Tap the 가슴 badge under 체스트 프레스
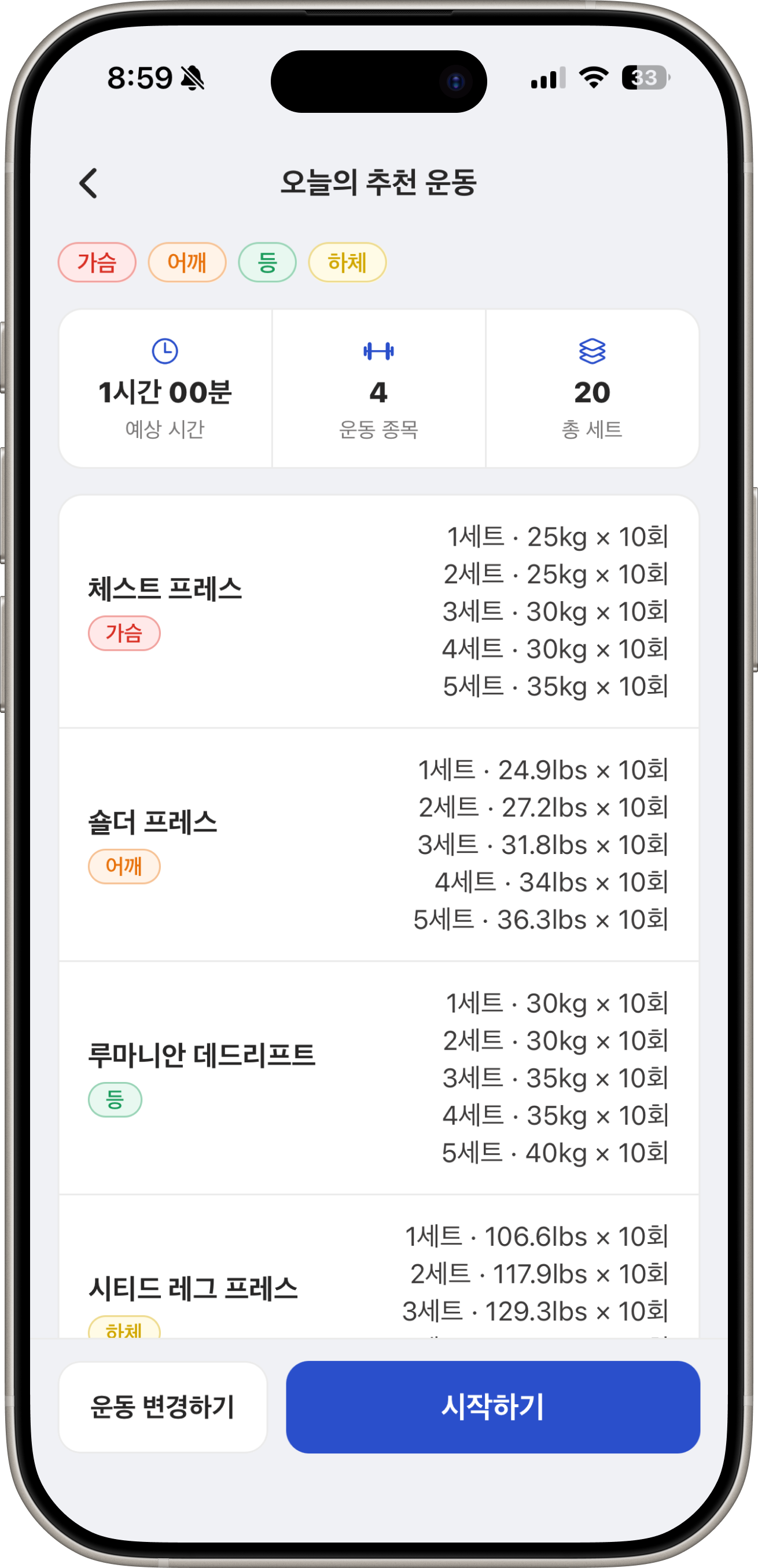Image resolution: width=758 pixels, height=1568 pixels. pos(125,633)
